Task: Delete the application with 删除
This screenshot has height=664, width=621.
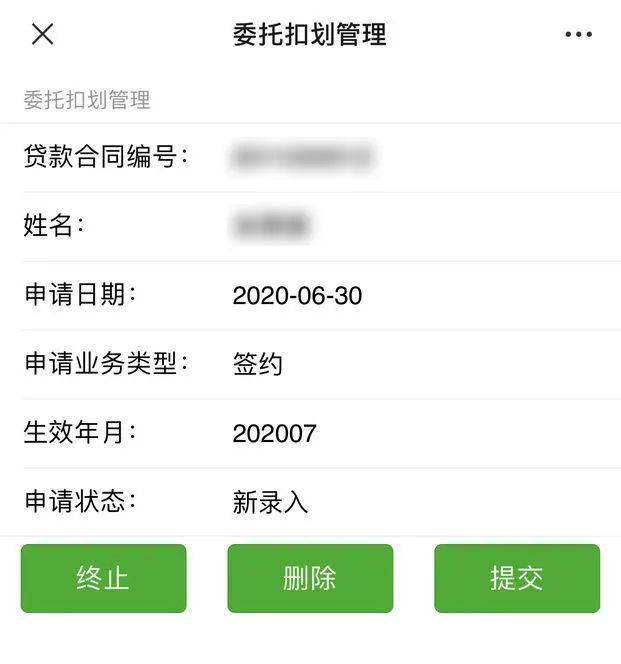Action: [x=310, y=578]
